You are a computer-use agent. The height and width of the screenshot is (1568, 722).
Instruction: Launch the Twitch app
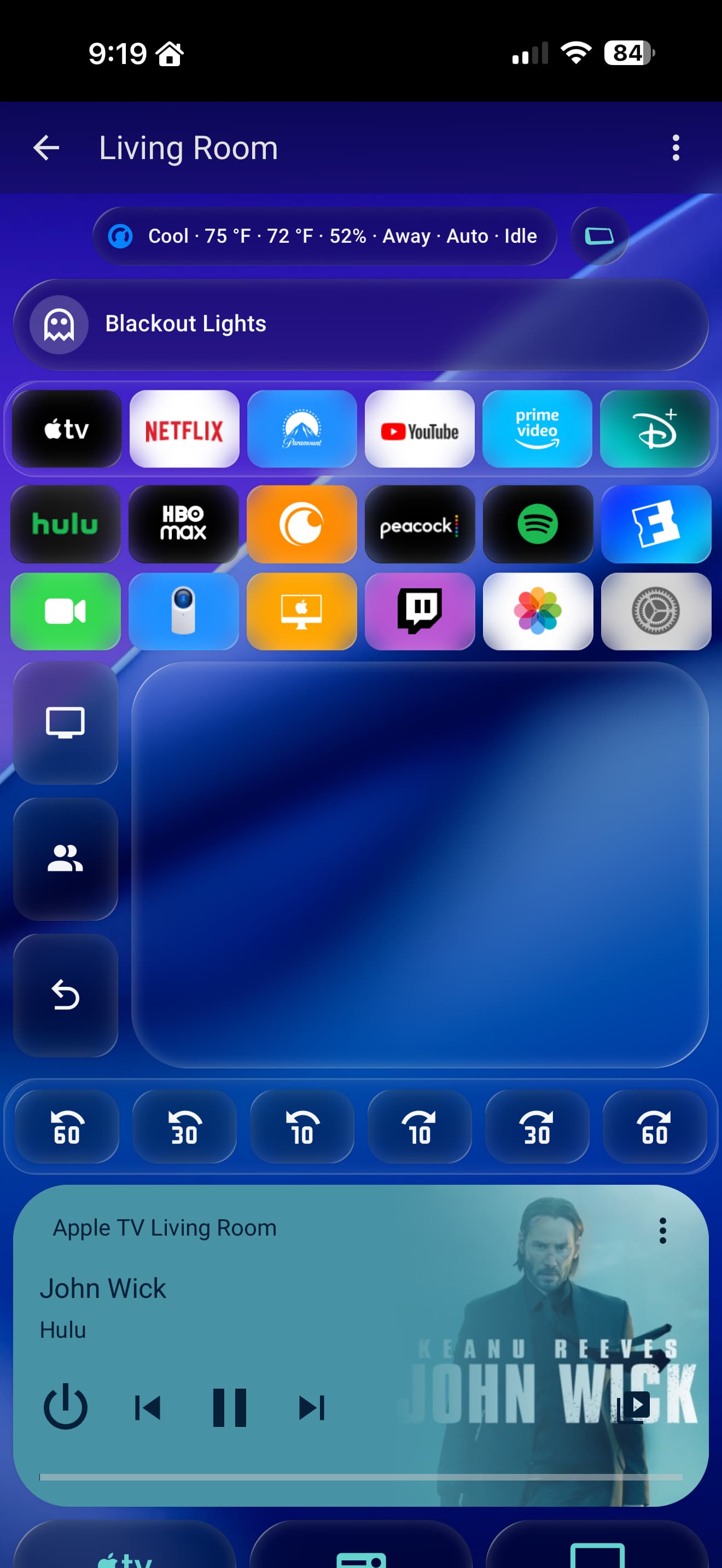(420, 611)
